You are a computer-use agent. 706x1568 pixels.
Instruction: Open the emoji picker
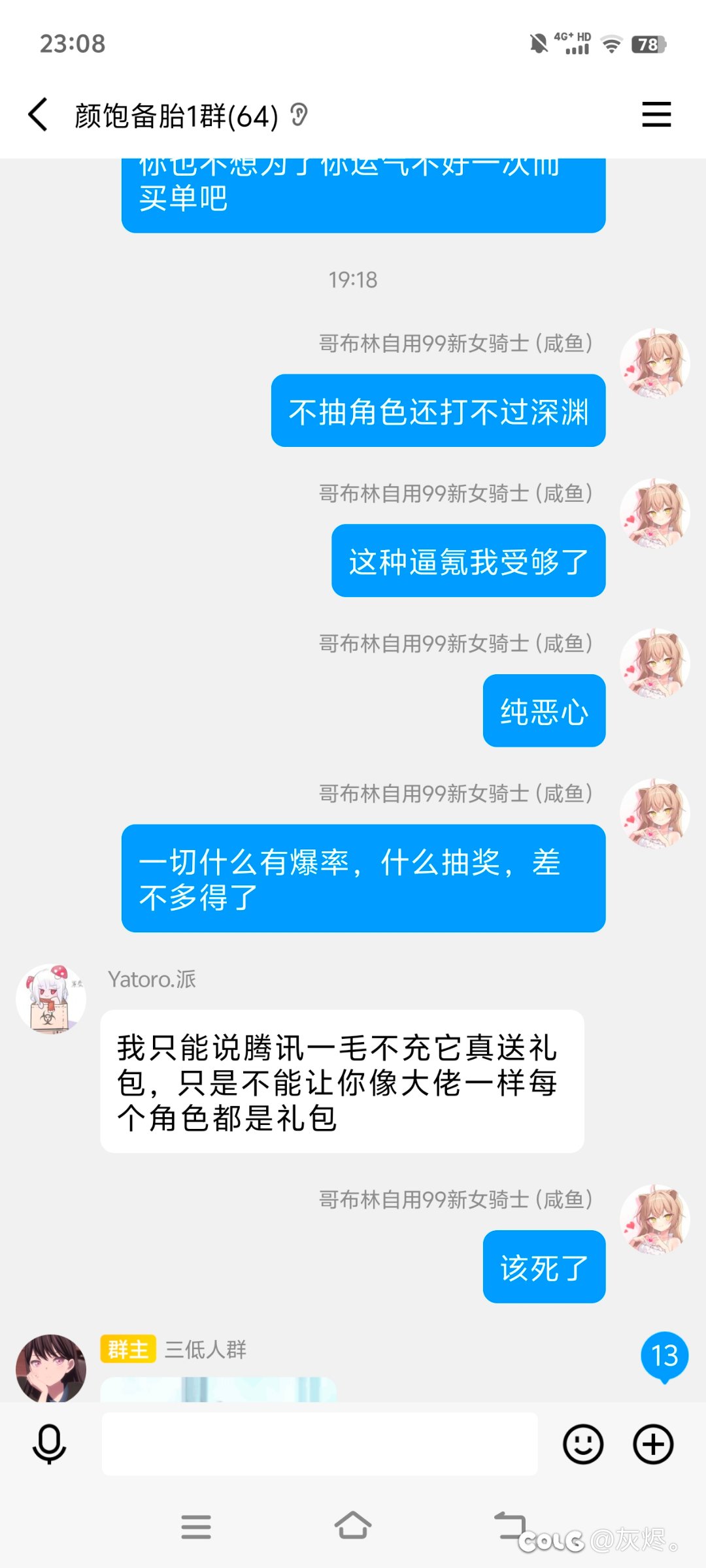(x=583, y=1445)
